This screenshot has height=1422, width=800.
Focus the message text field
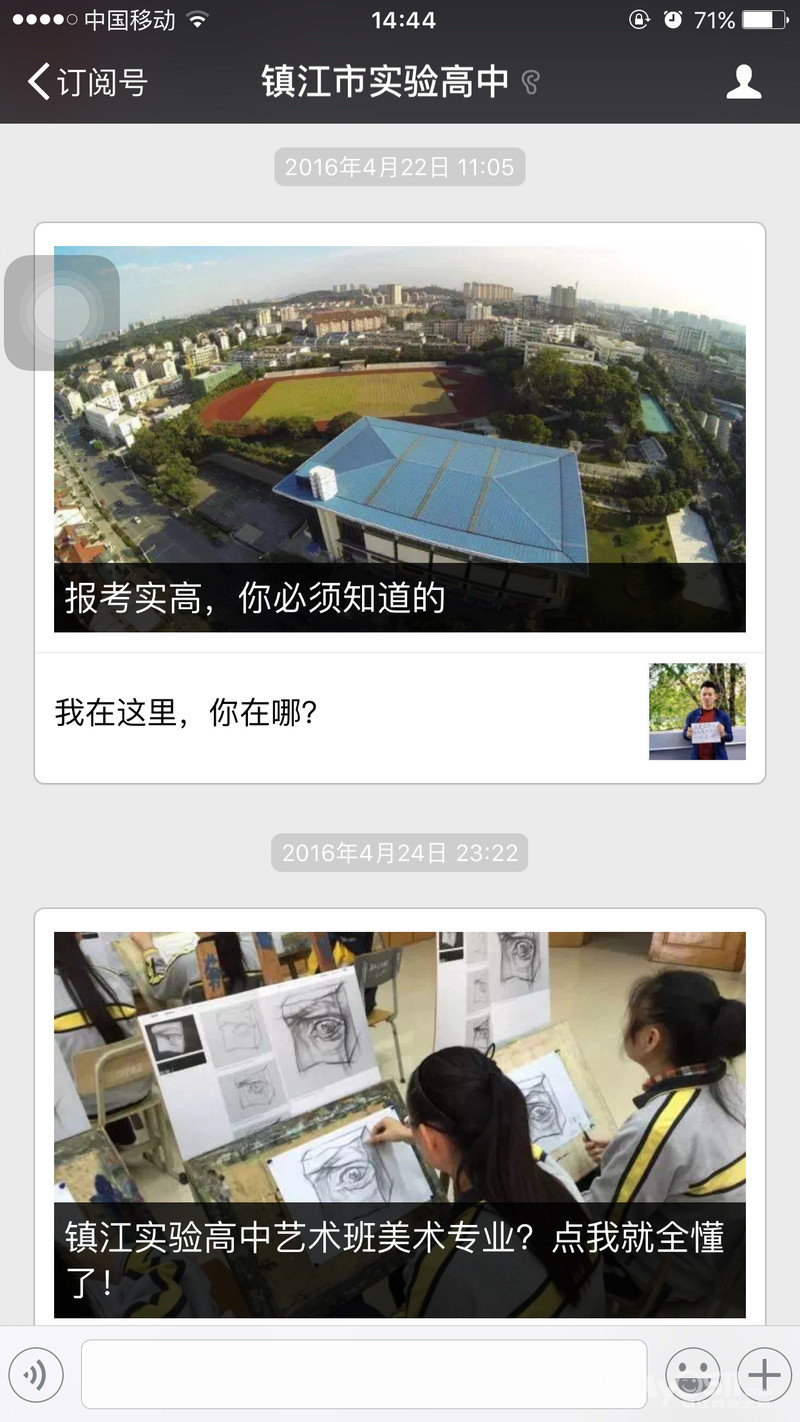click(364, 1375)
